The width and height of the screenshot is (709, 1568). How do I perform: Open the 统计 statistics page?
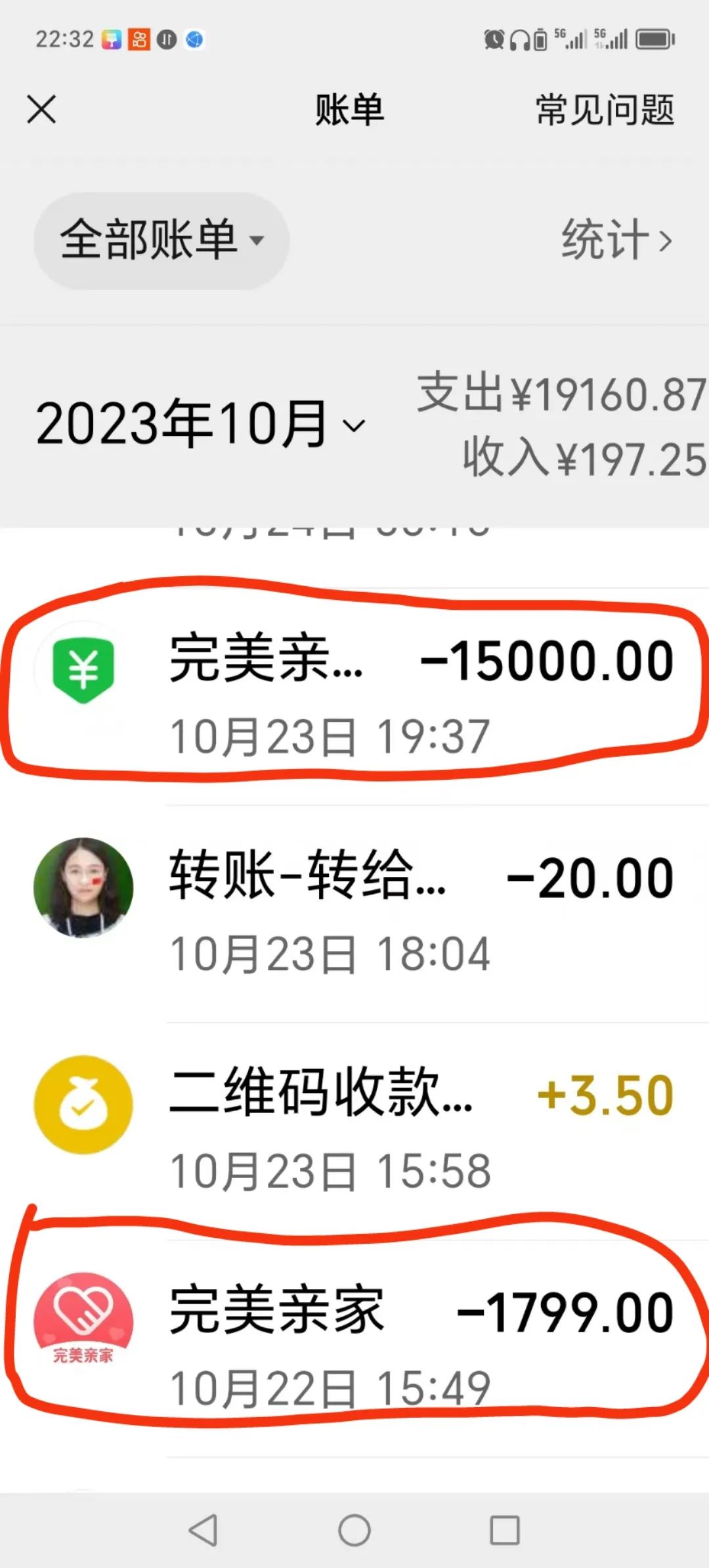click(x=616, y=240)
